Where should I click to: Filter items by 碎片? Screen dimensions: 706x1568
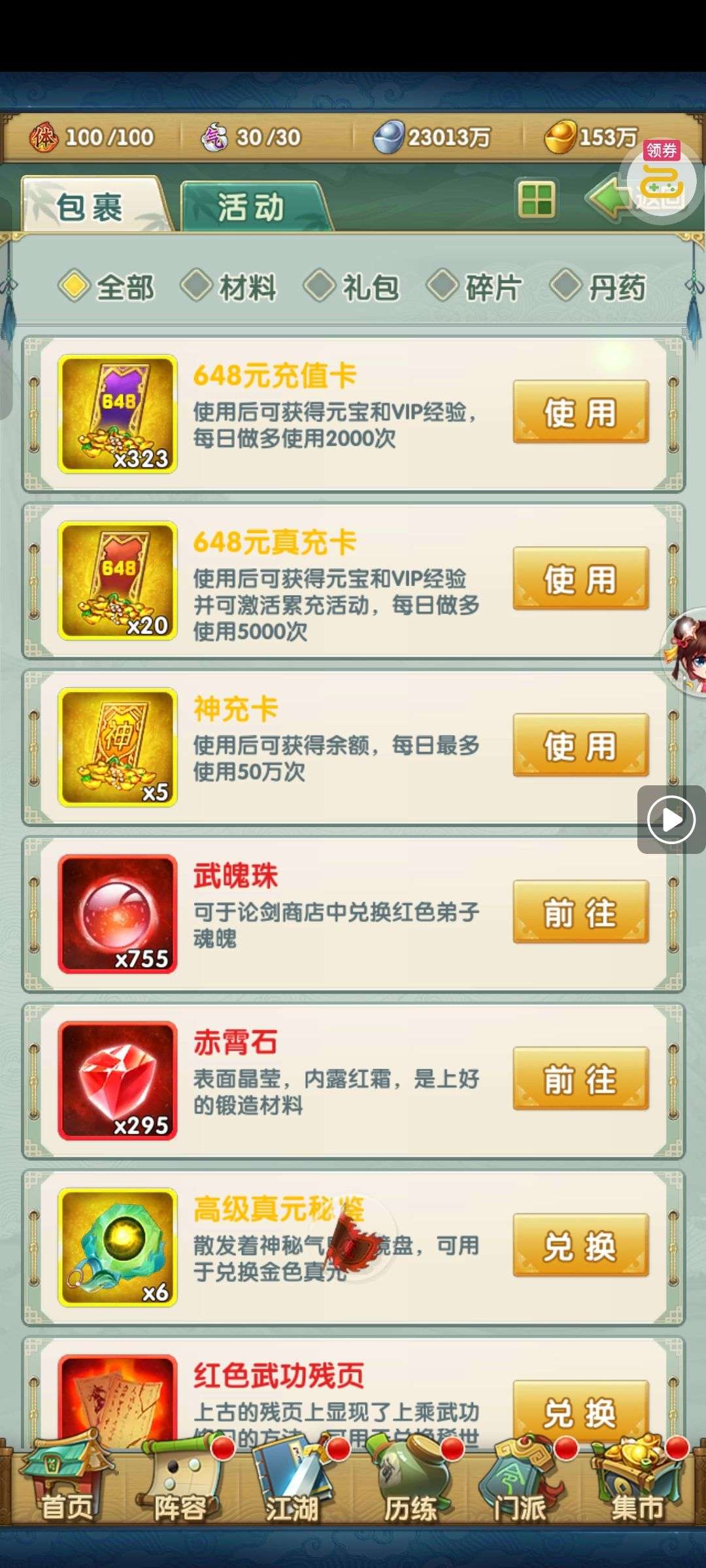pyautogui.click(x=475, y=287)
